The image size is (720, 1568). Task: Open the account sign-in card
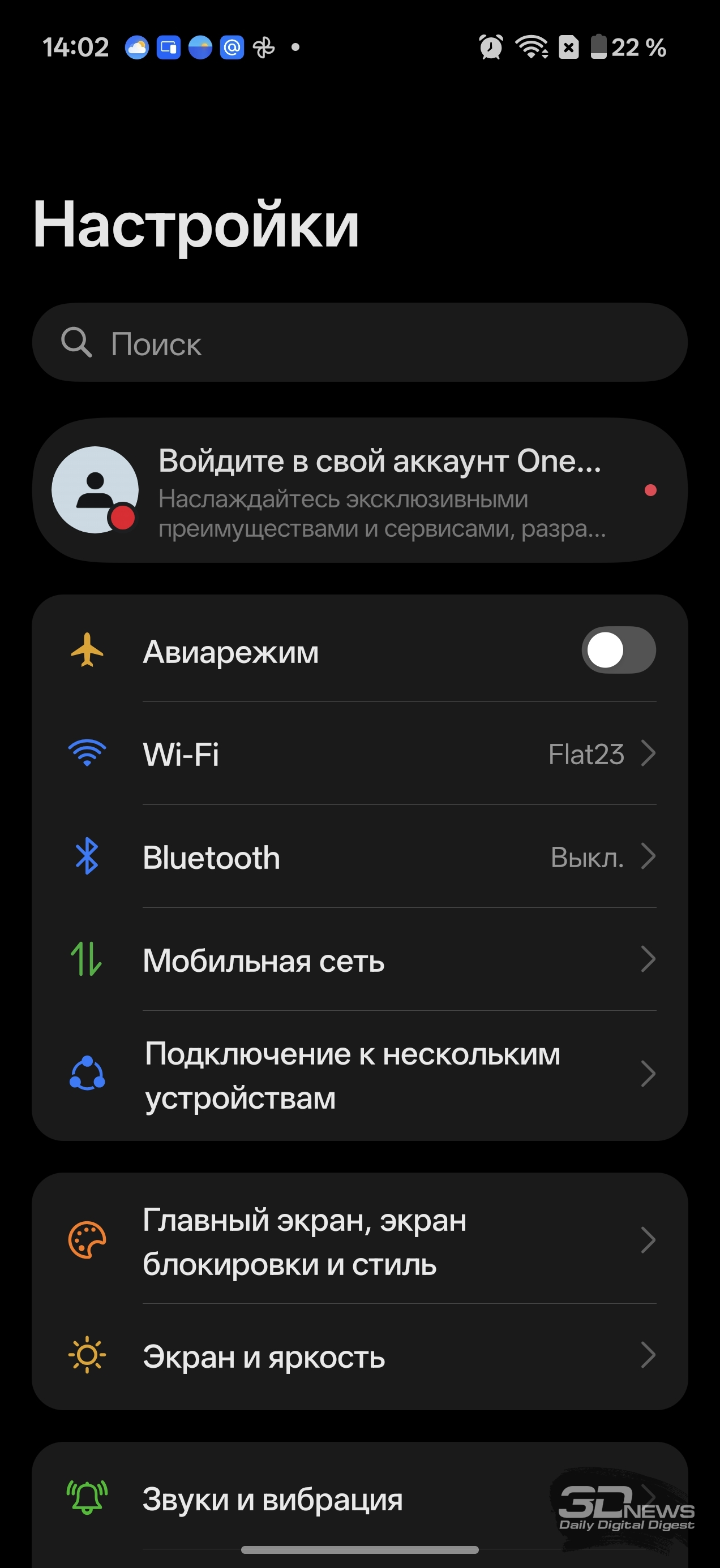(359, 490)
